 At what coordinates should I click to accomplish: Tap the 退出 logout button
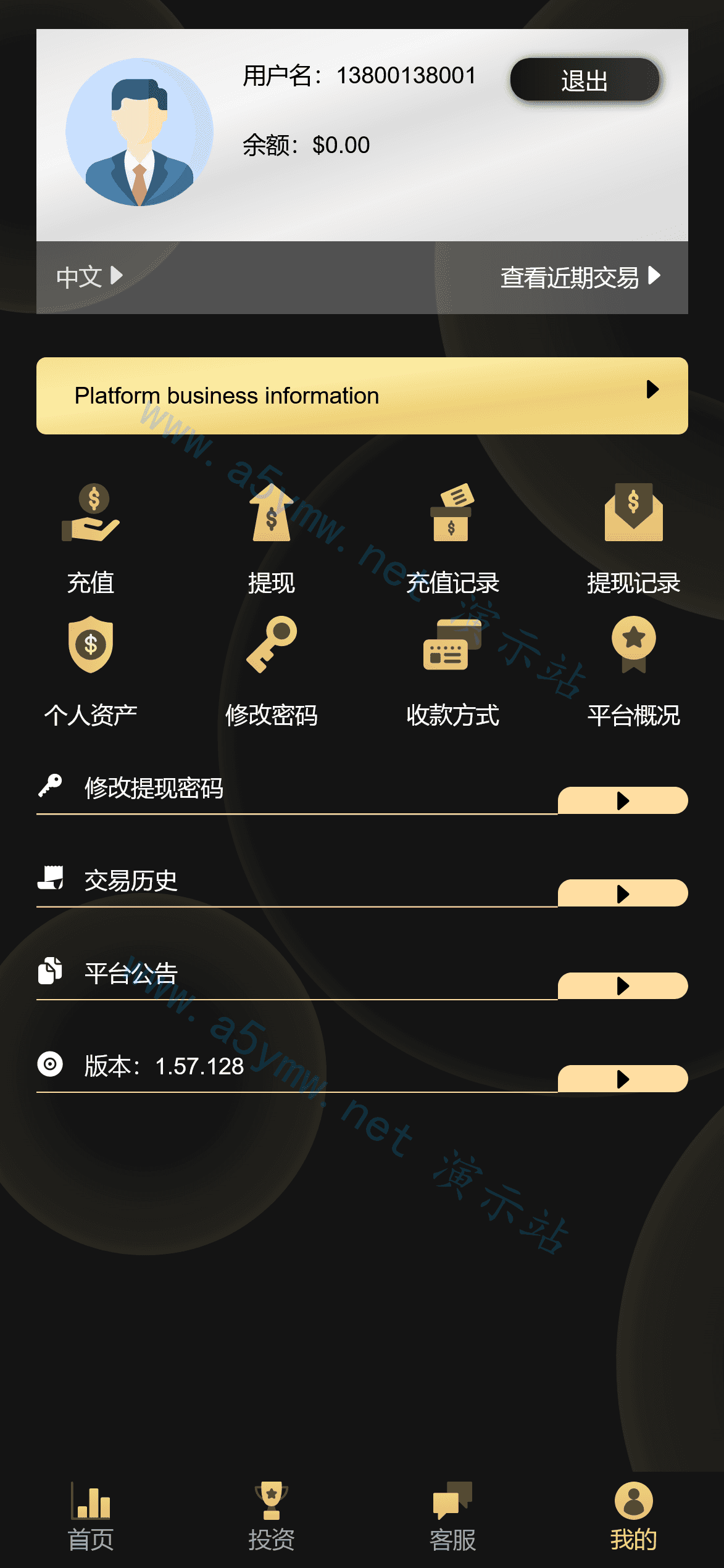tap(585, 80)
